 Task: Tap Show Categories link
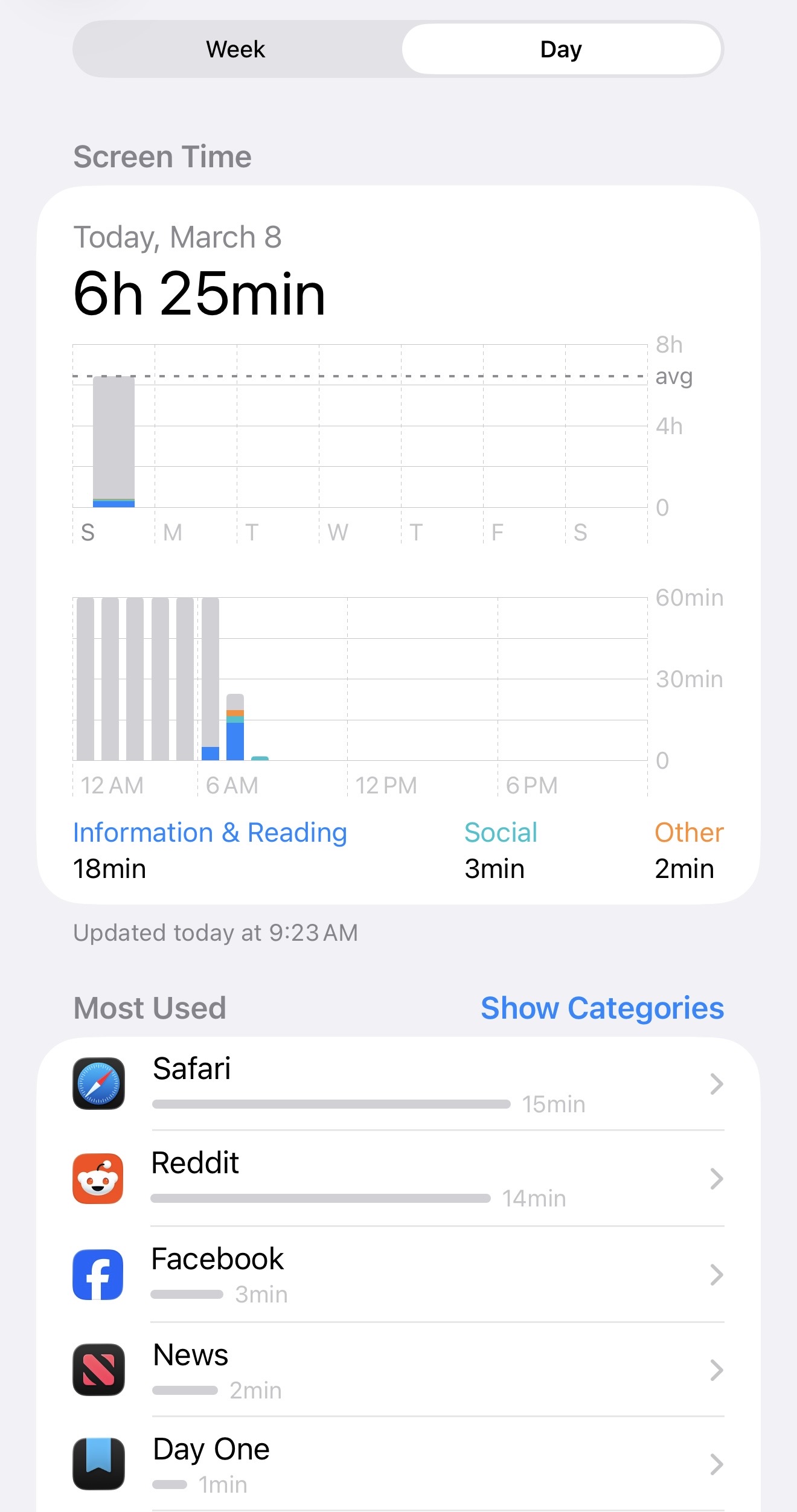click(x=602, y=1008)
